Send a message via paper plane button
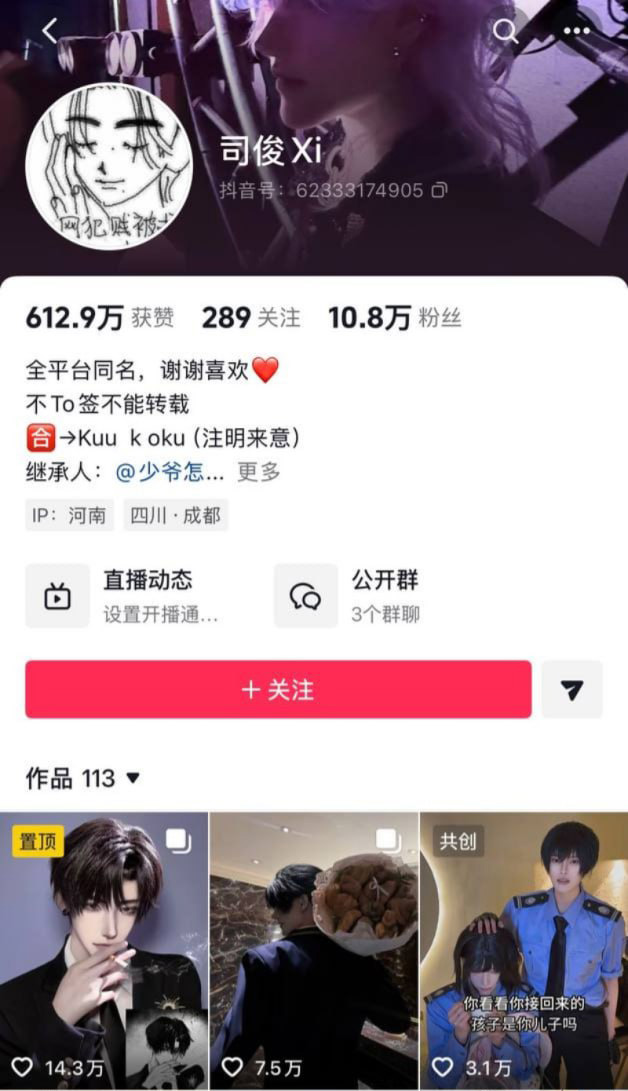 pyautogui.click(x=572, y=689)
